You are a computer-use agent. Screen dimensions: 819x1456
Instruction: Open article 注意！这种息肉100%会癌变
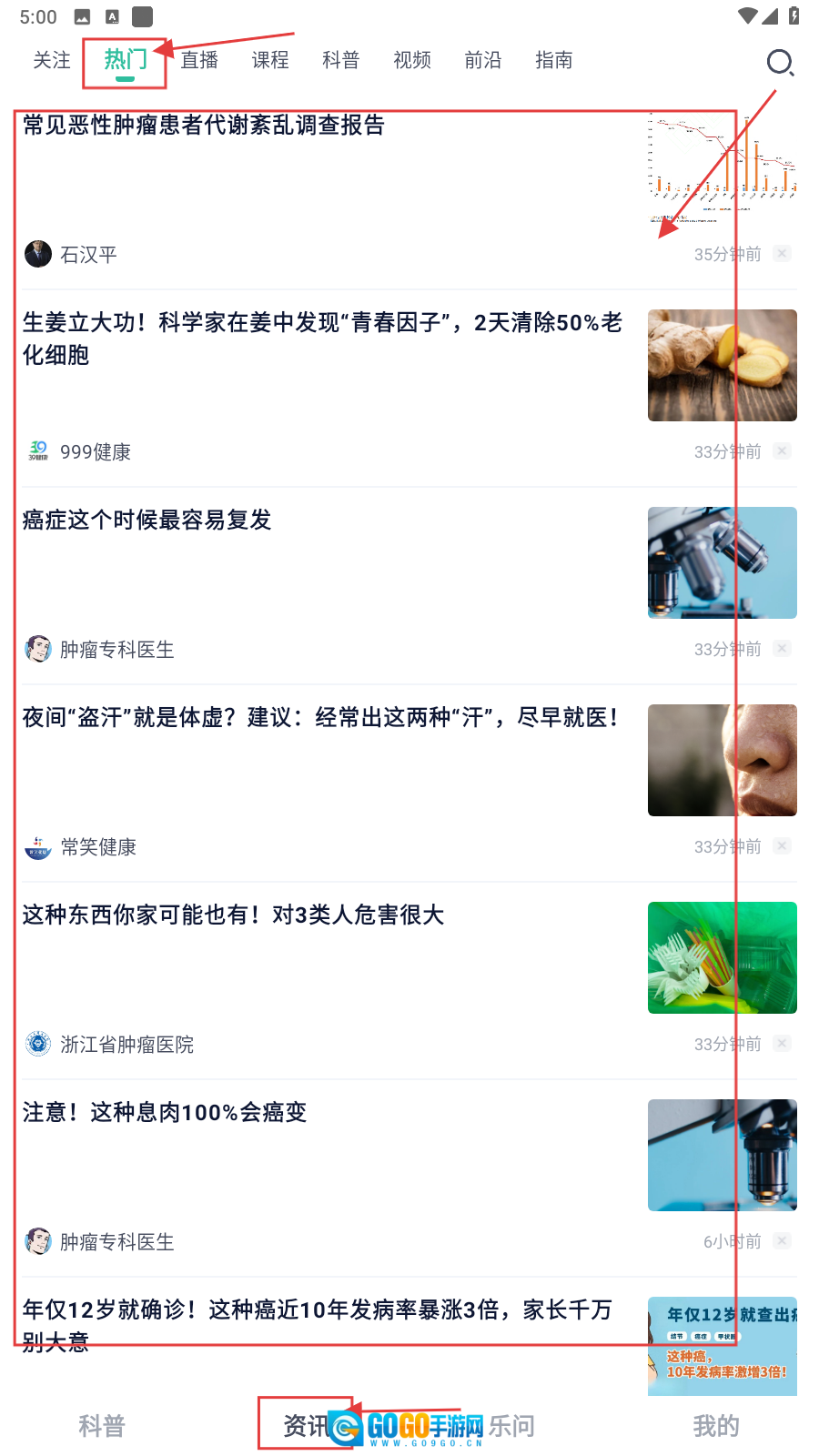coord(165,1113)
